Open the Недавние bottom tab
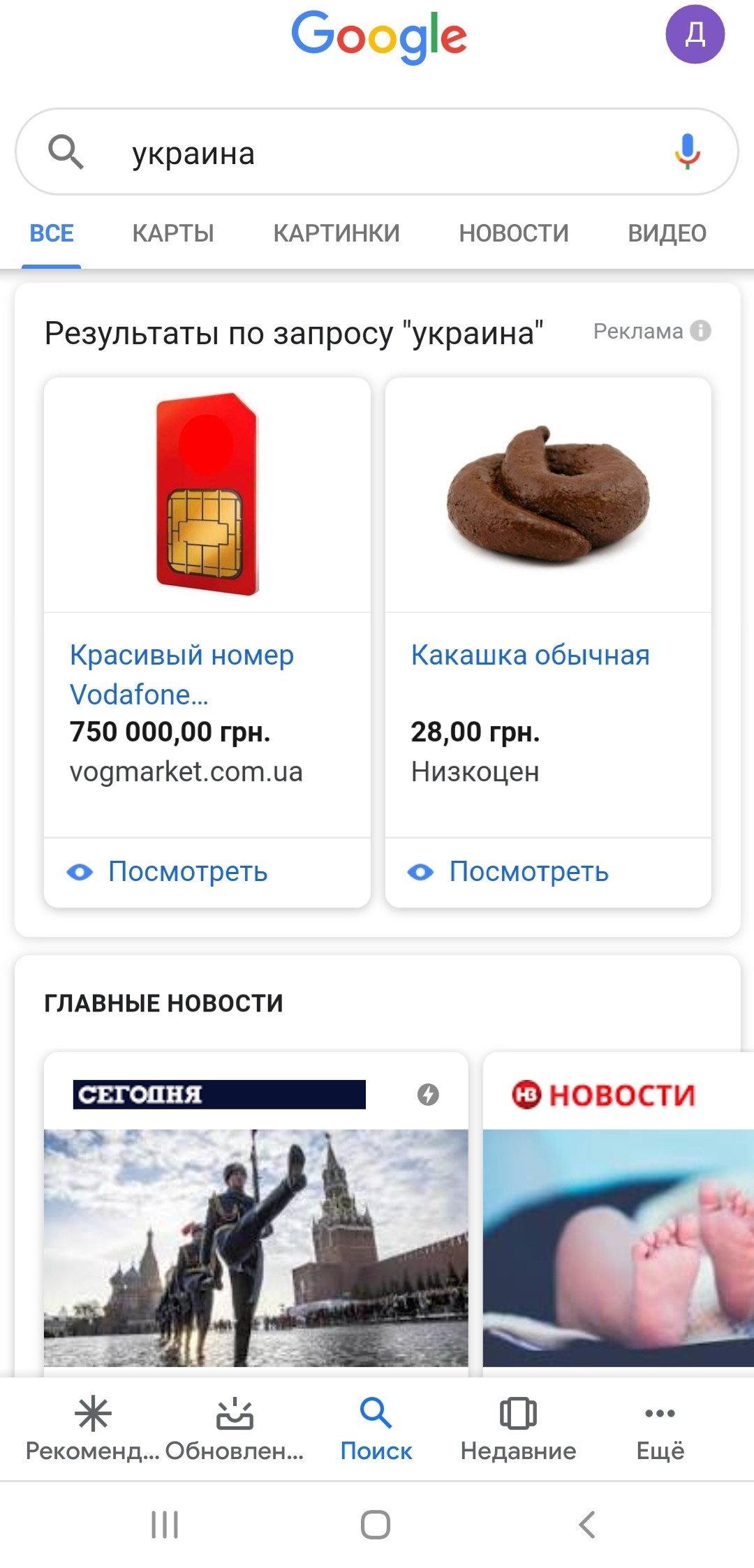 (518, 1428)
